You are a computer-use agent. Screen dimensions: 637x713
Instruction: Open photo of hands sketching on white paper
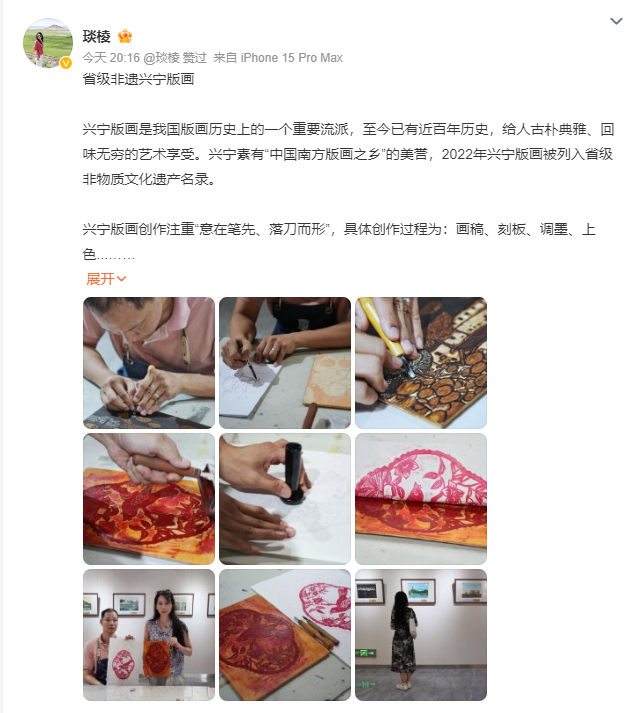(285, 362)
